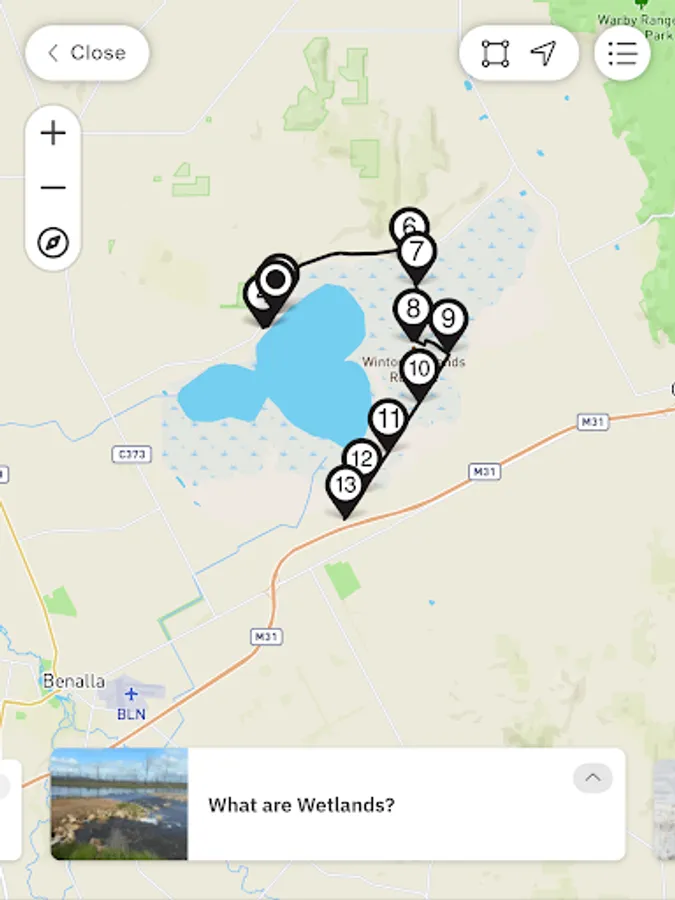Viewport: 675px width, 900px height.
Task: Select map marker number 13
Action: [x=345, y=486]
